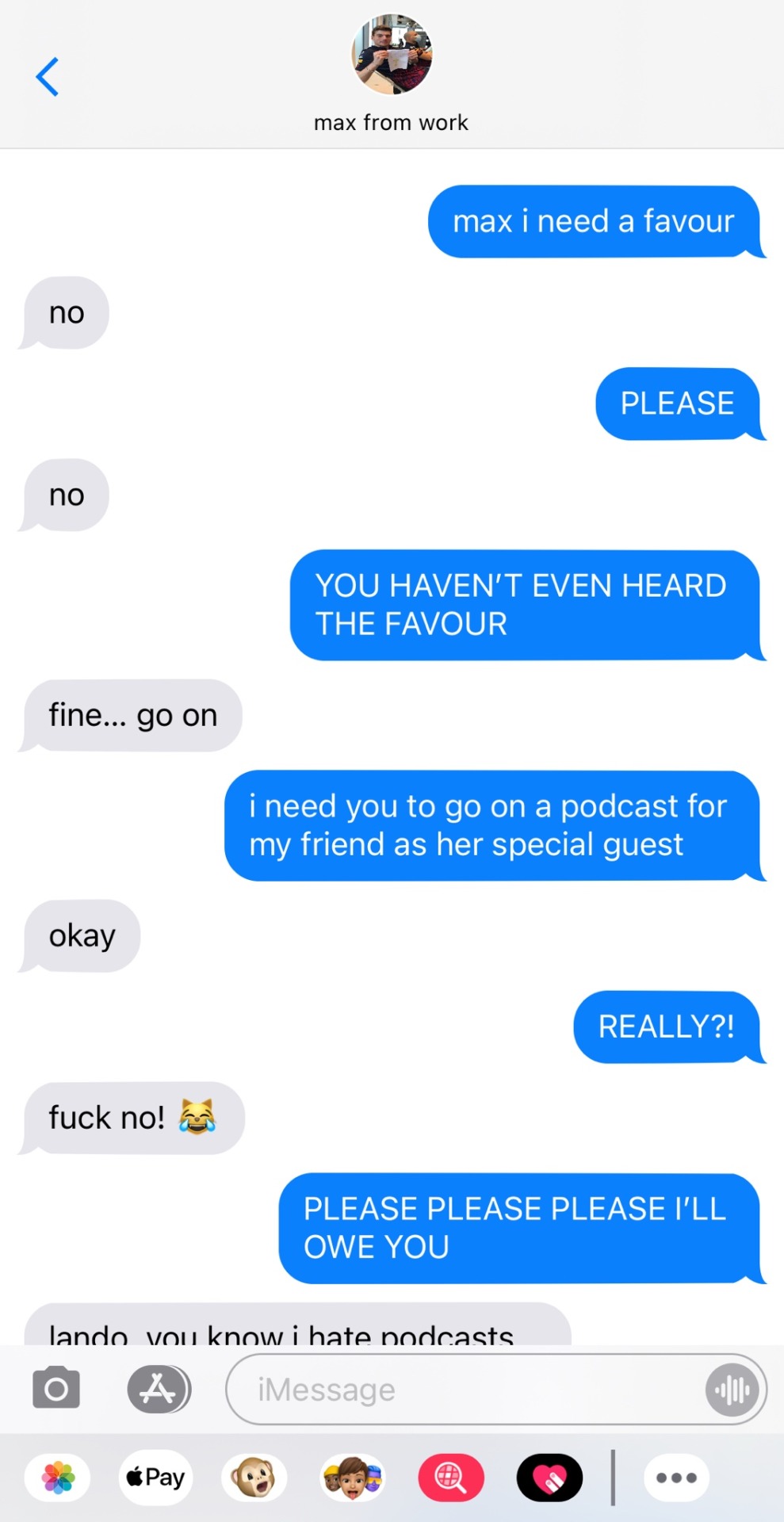Open Apple Pay in the app drawer

[156, 1478]
